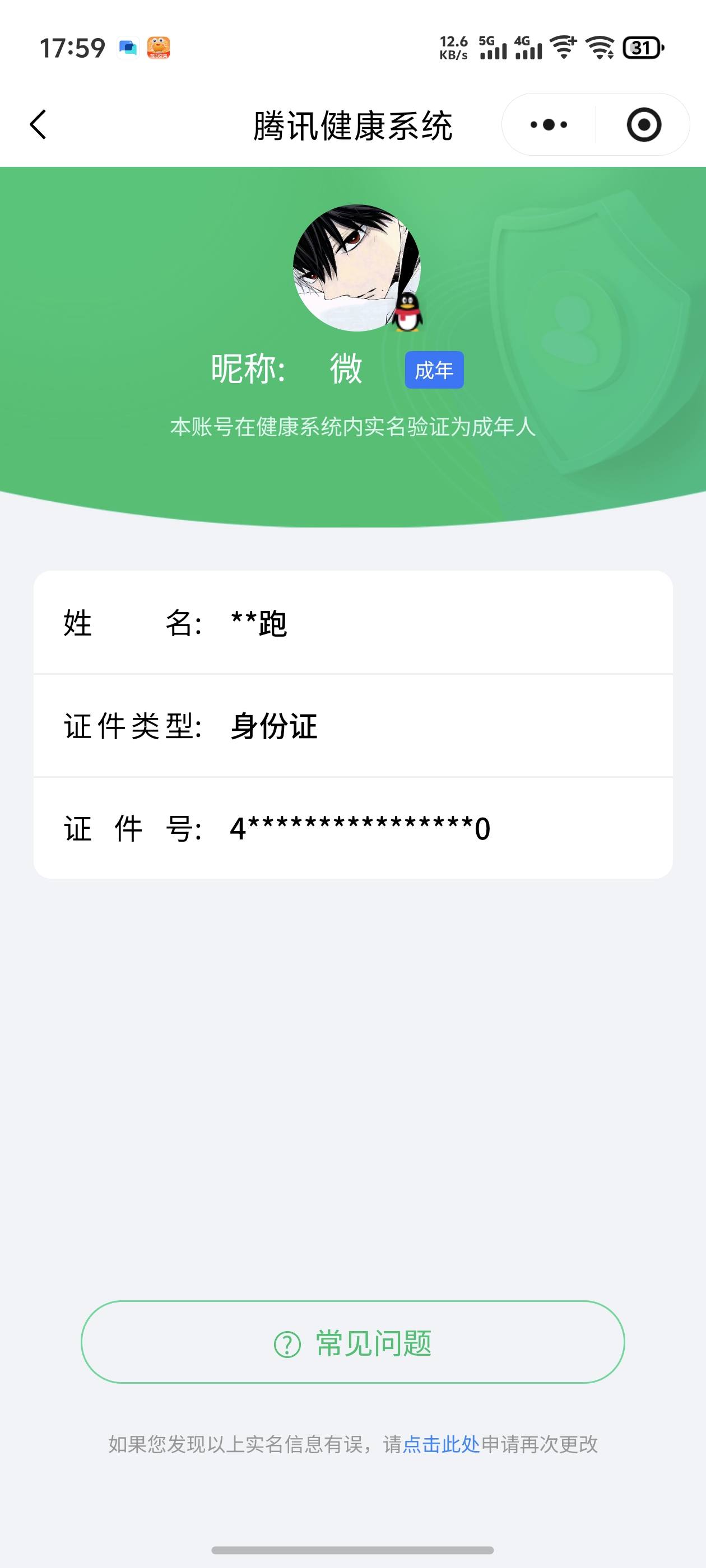Screen dimensions: 706x1568
Task: Tap the 证件类型 身份证 row
Action: [352, 726]
